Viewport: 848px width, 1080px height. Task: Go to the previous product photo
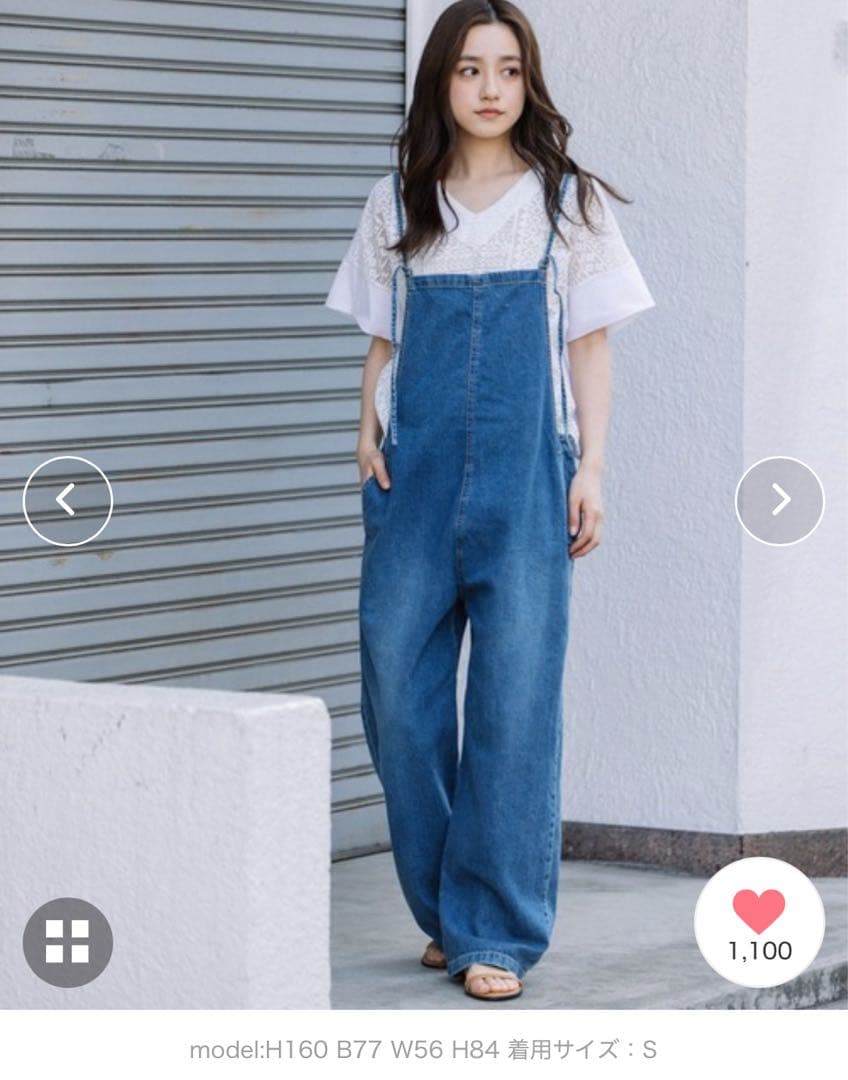67,501
